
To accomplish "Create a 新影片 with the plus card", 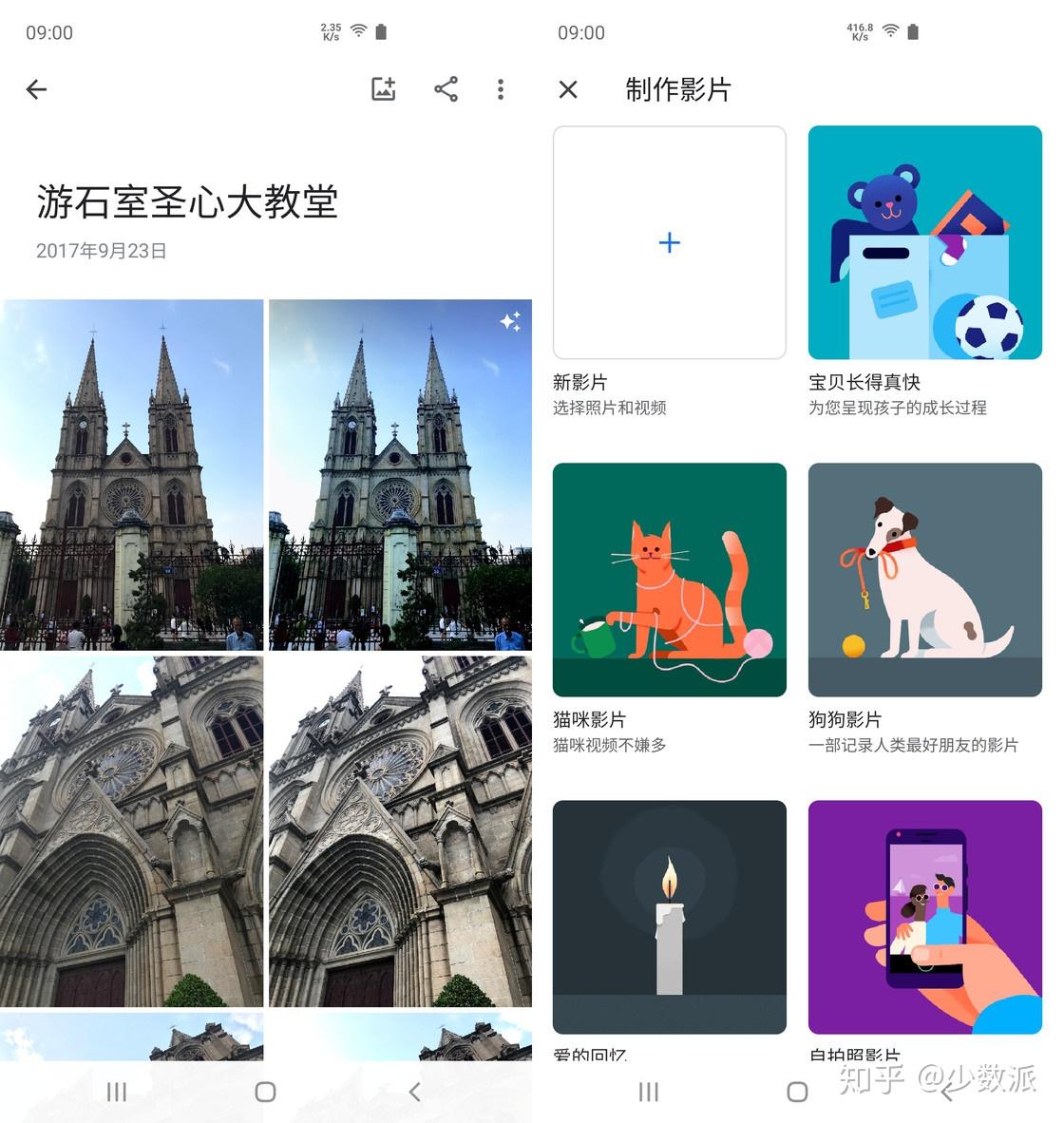I will 669,242.
